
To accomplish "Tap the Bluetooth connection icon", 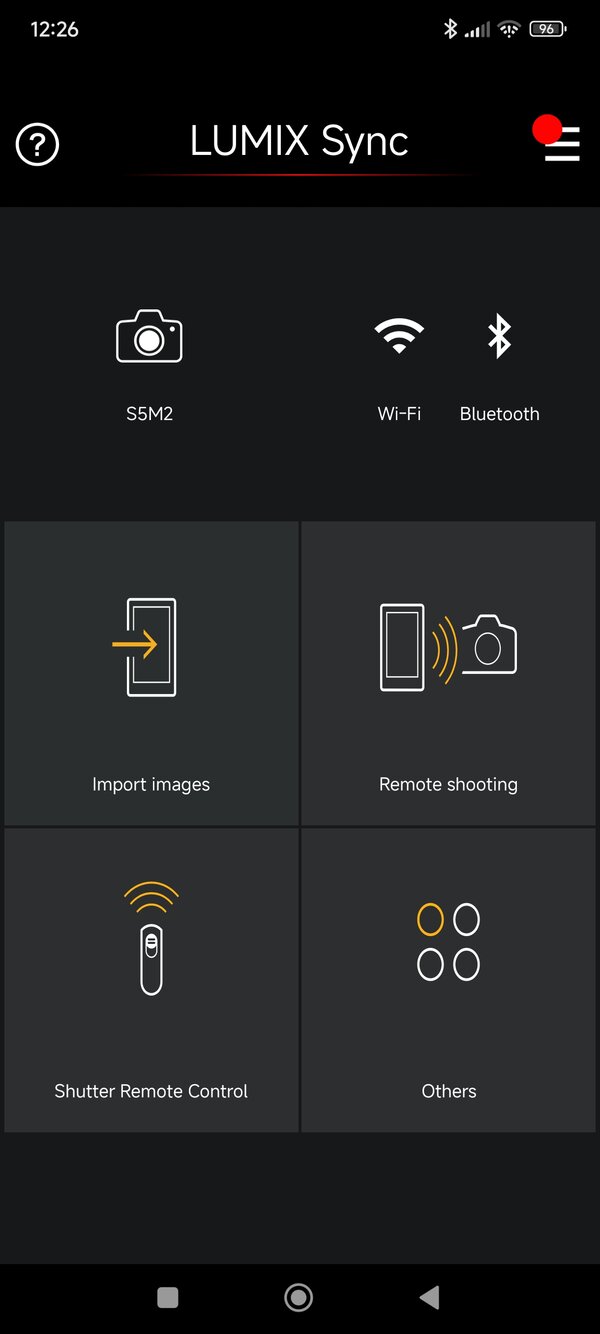I will [499, 336].
